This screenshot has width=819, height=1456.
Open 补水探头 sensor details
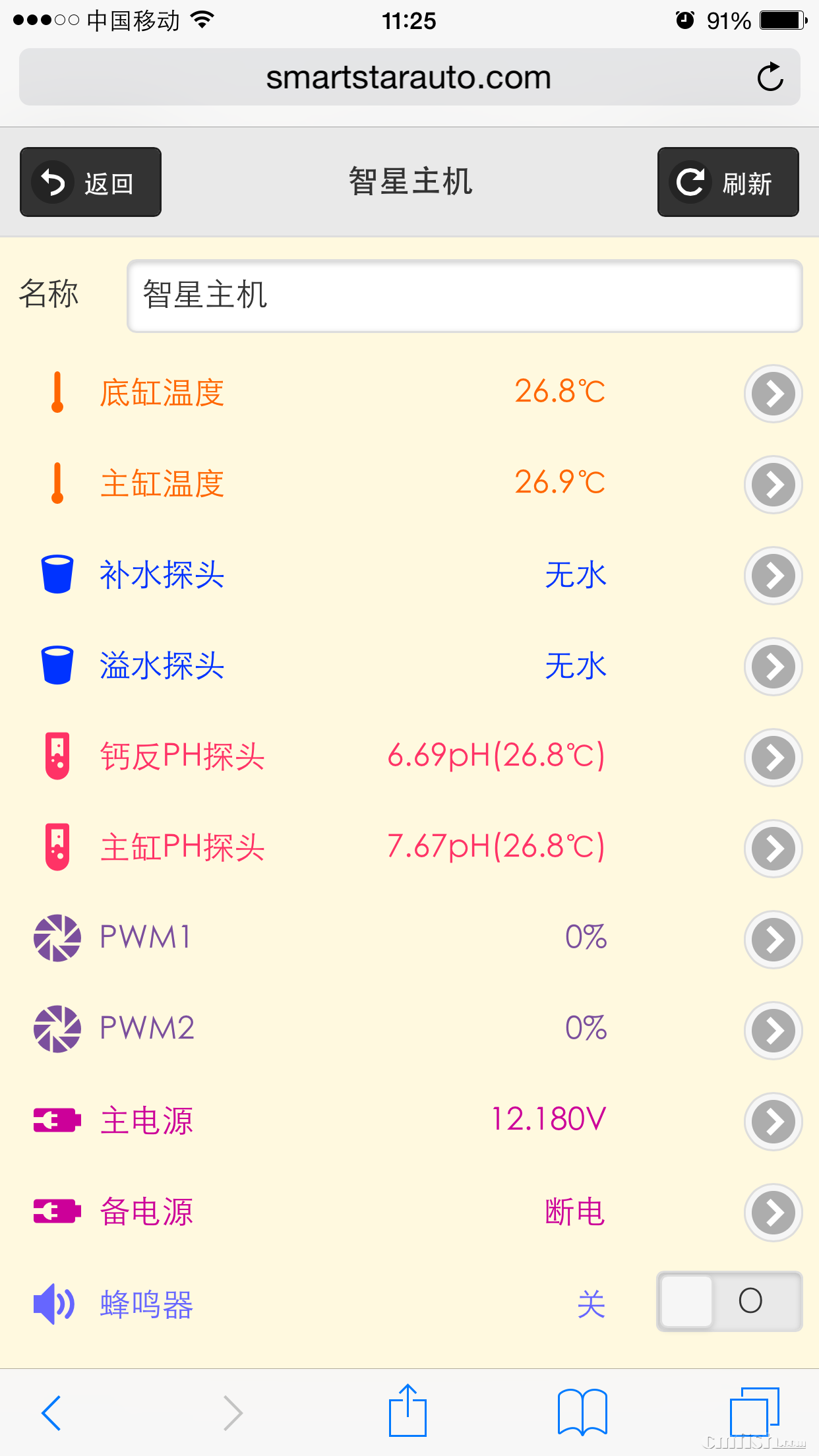[x=773, y=576]
